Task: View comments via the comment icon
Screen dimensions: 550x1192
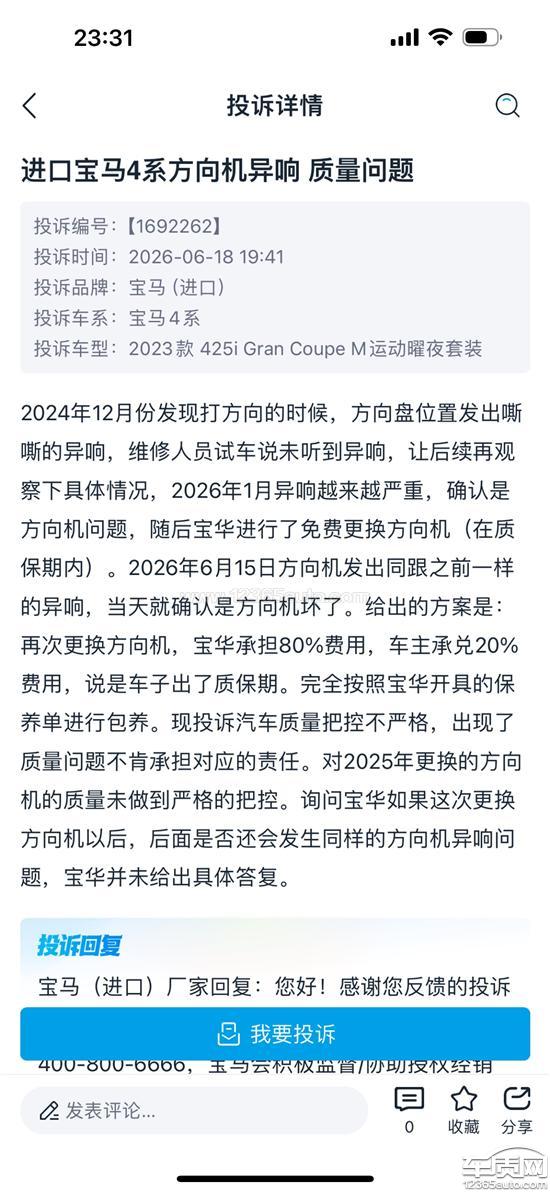Action: click(409, 1110)
